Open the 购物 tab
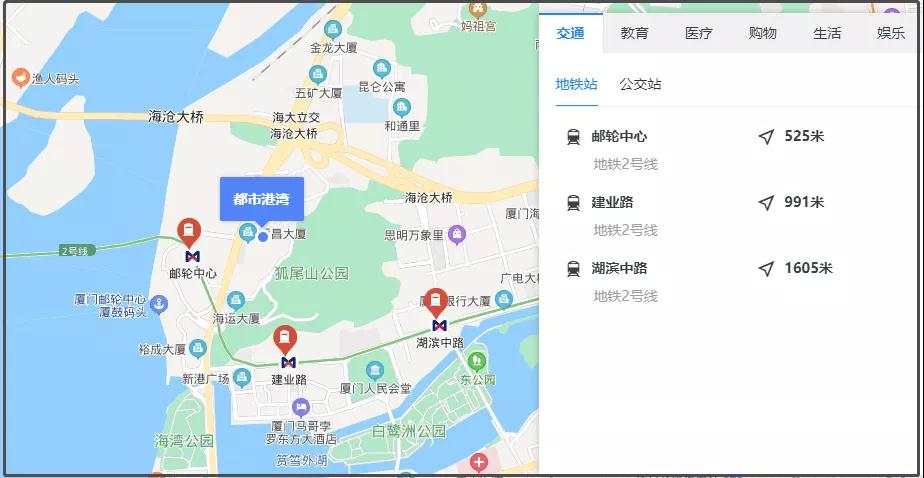Screen dimensions: 924x478 762,33
